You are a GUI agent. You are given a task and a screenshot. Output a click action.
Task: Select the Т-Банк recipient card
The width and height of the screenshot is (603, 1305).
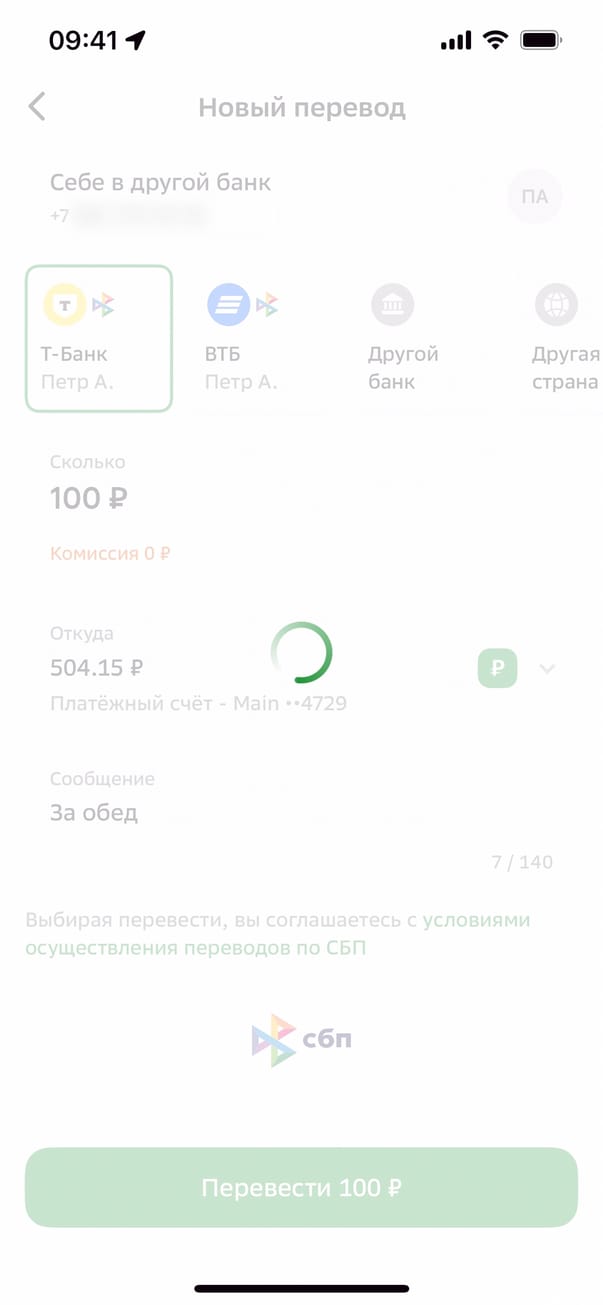99,338
